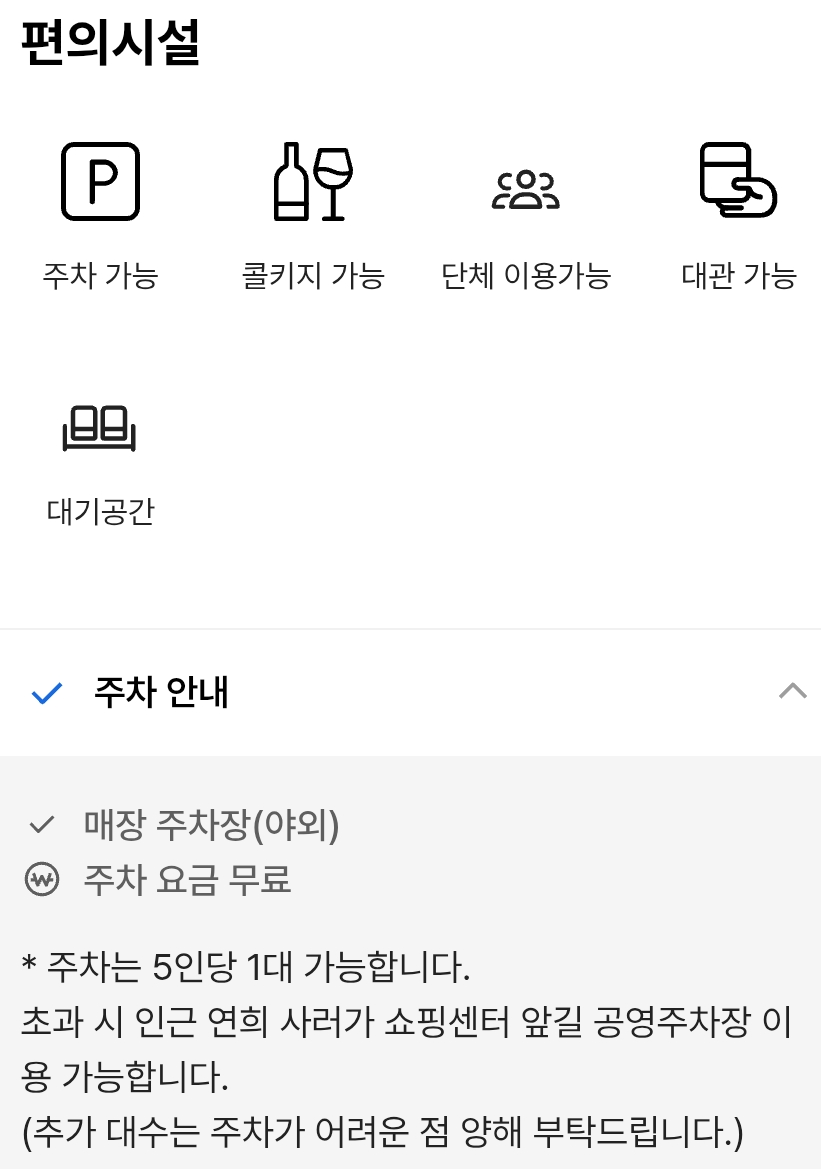Click the 콜키지 가능 wine bottle icon
The image size is (821, 1169).
click(x=314, y=182)
